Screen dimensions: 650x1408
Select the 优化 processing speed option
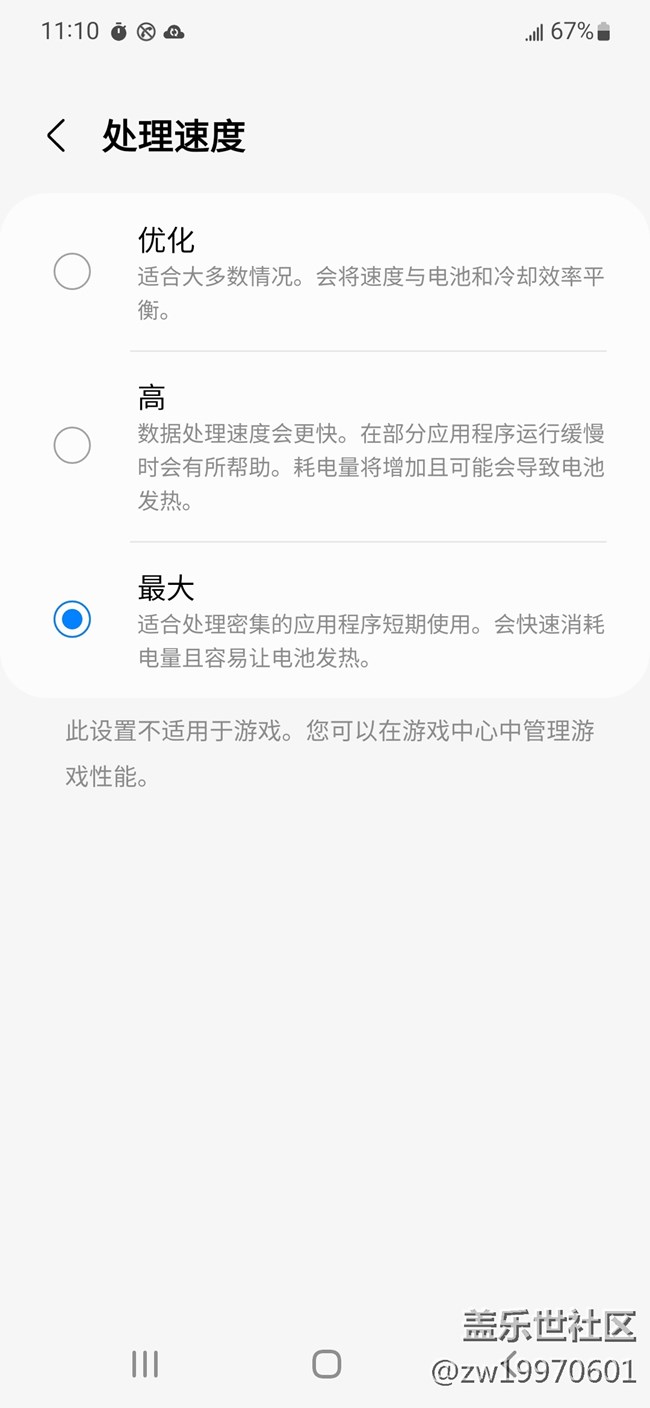(72, 272)
